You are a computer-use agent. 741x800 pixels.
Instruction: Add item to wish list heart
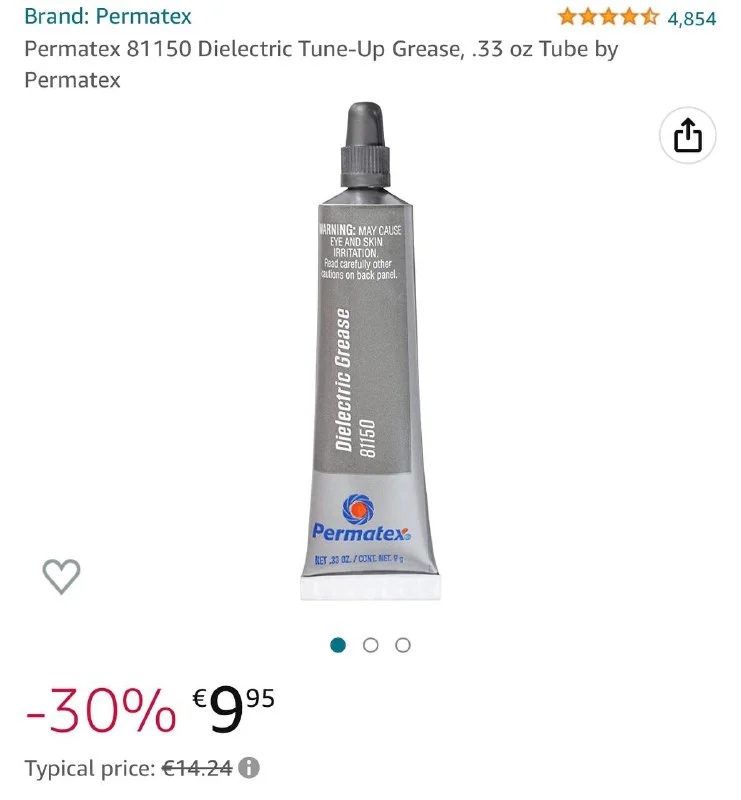pyautogui.click(x=61, y=576)
